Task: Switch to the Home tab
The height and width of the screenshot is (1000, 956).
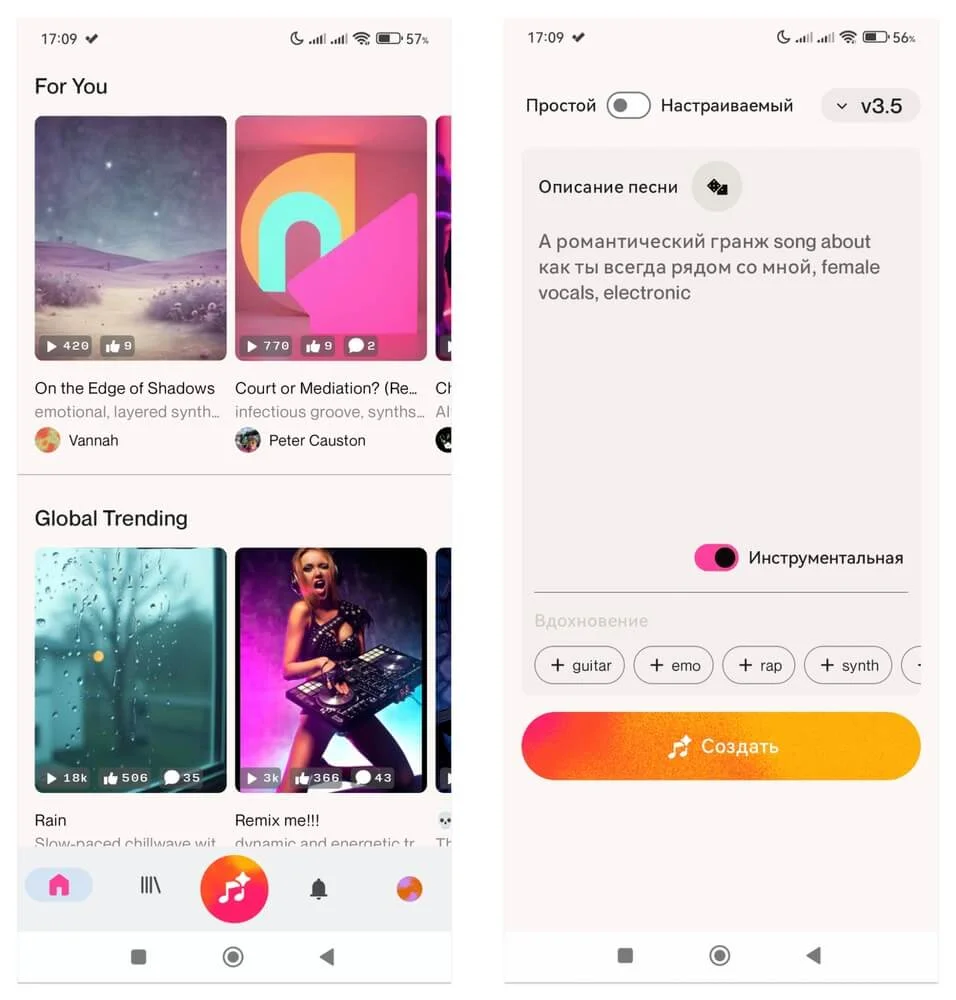Action: tap(59, 886)
